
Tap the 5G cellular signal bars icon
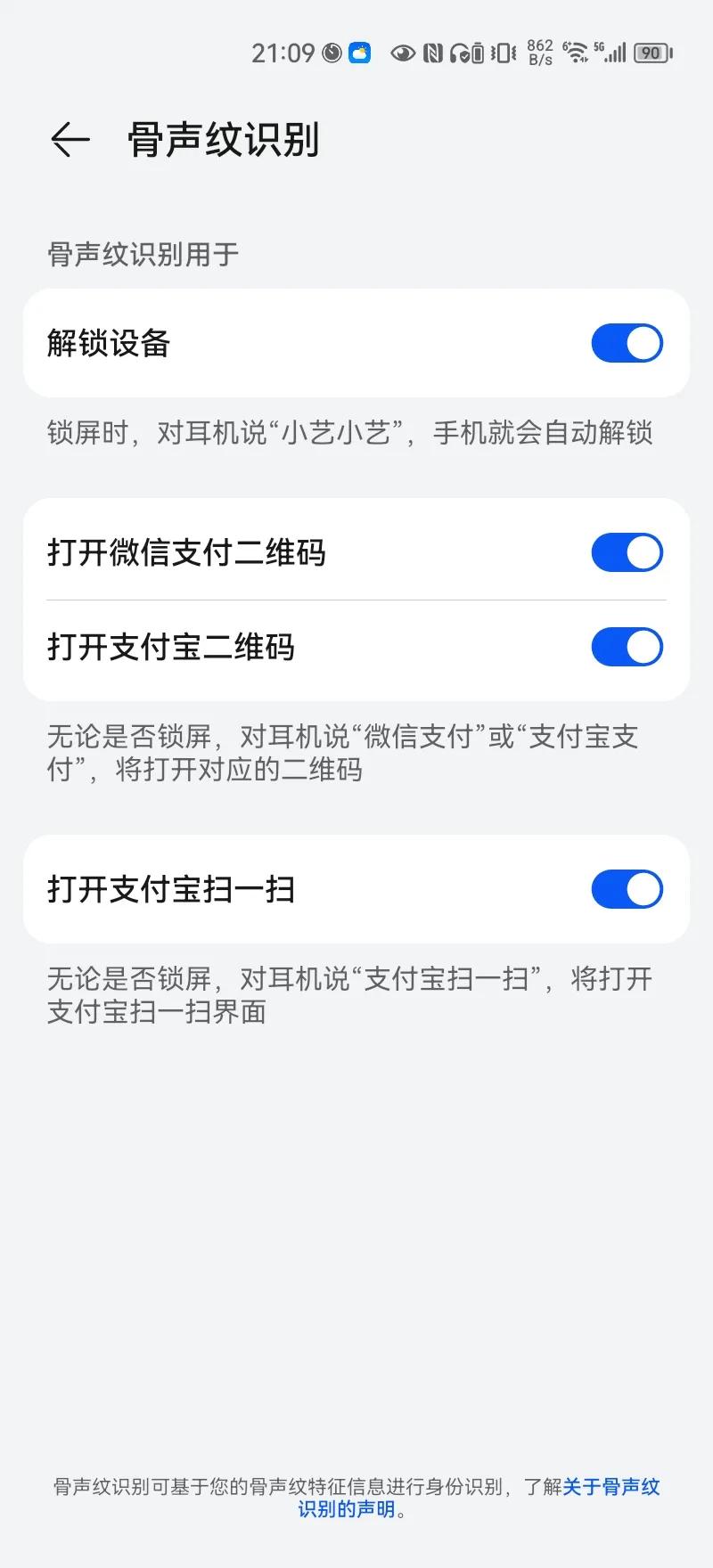pyautogui.click(x=614, y=53)
